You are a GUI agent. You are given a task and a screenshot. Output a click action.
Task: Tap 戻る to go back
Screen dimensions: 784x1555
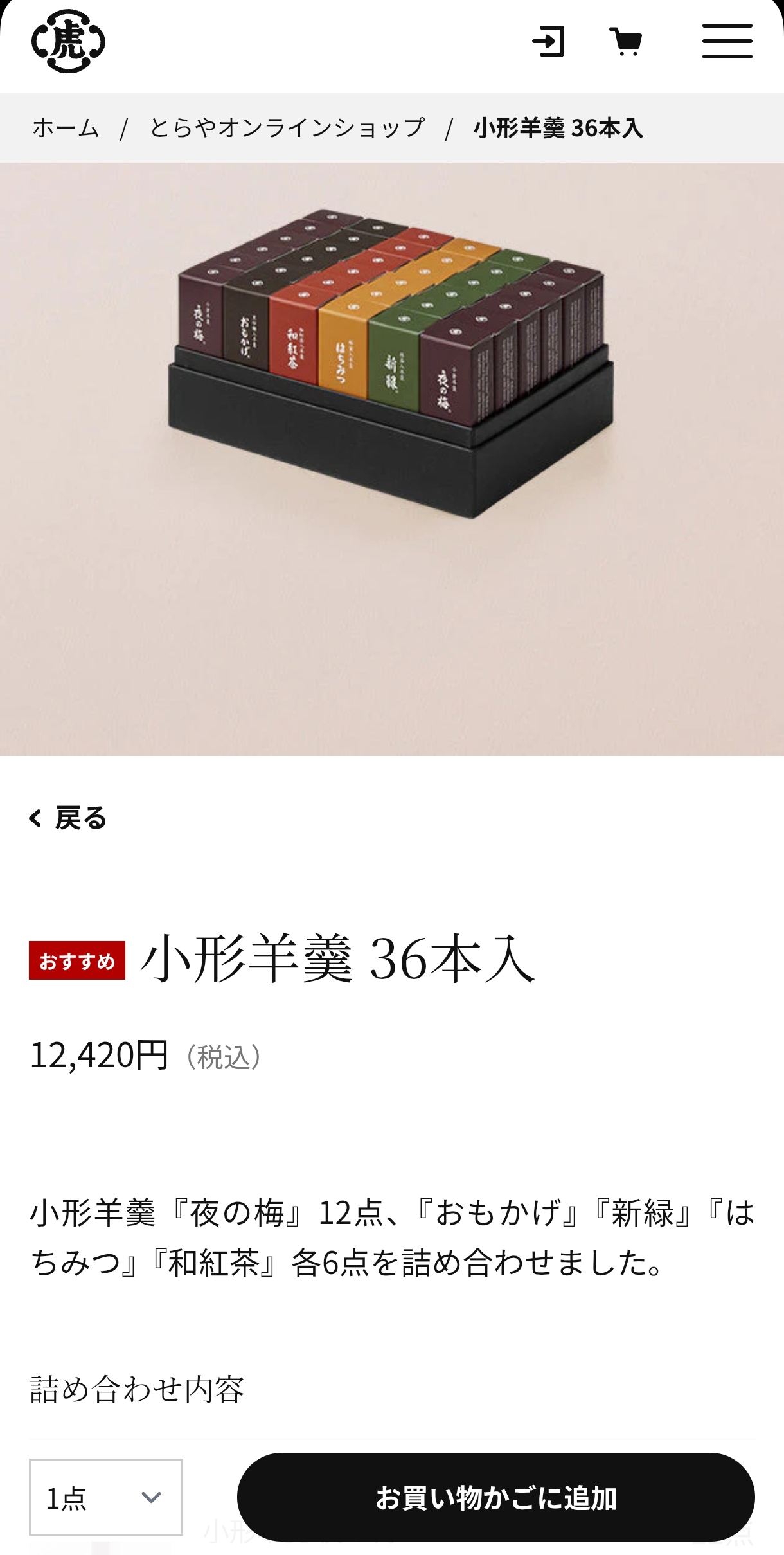68,818
